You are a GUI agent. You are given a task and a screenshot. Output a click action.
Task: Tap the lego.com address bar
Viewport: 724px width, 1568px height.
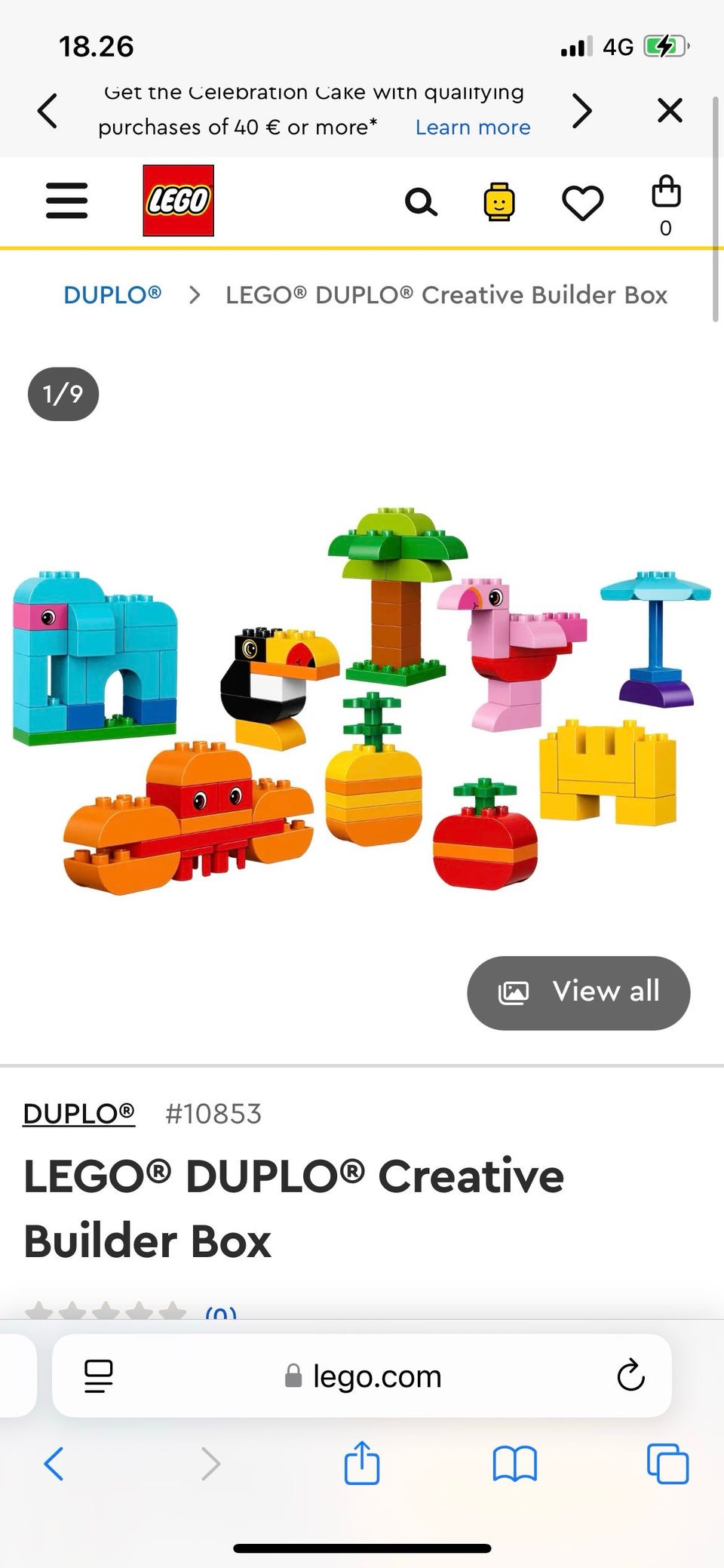point(362,1376)
